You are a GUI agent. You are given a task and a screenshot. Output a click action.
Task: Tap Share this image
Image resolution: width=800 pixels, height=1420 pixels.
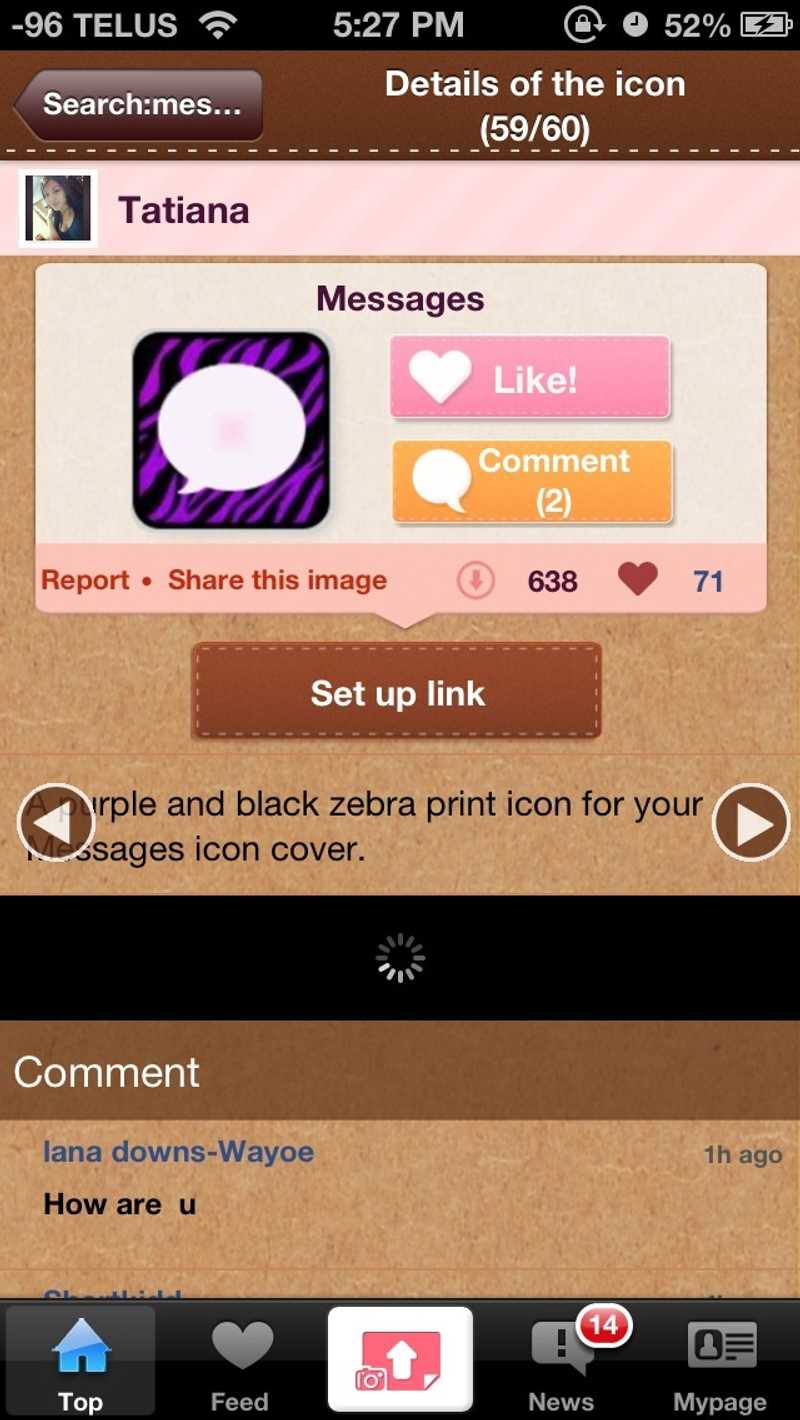277,580
